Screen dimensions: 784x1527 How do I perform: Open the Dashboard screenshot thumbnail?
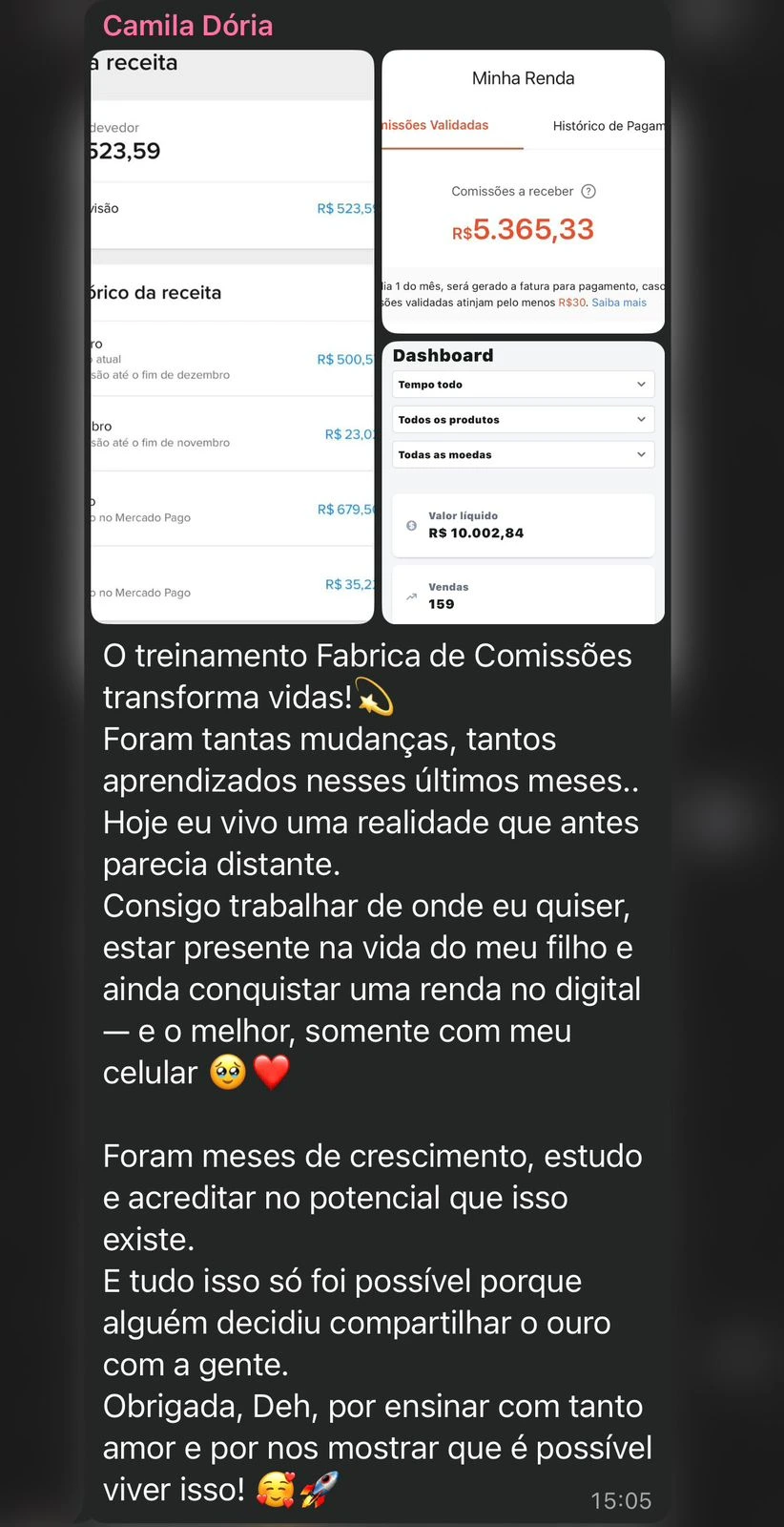point(523,482)
